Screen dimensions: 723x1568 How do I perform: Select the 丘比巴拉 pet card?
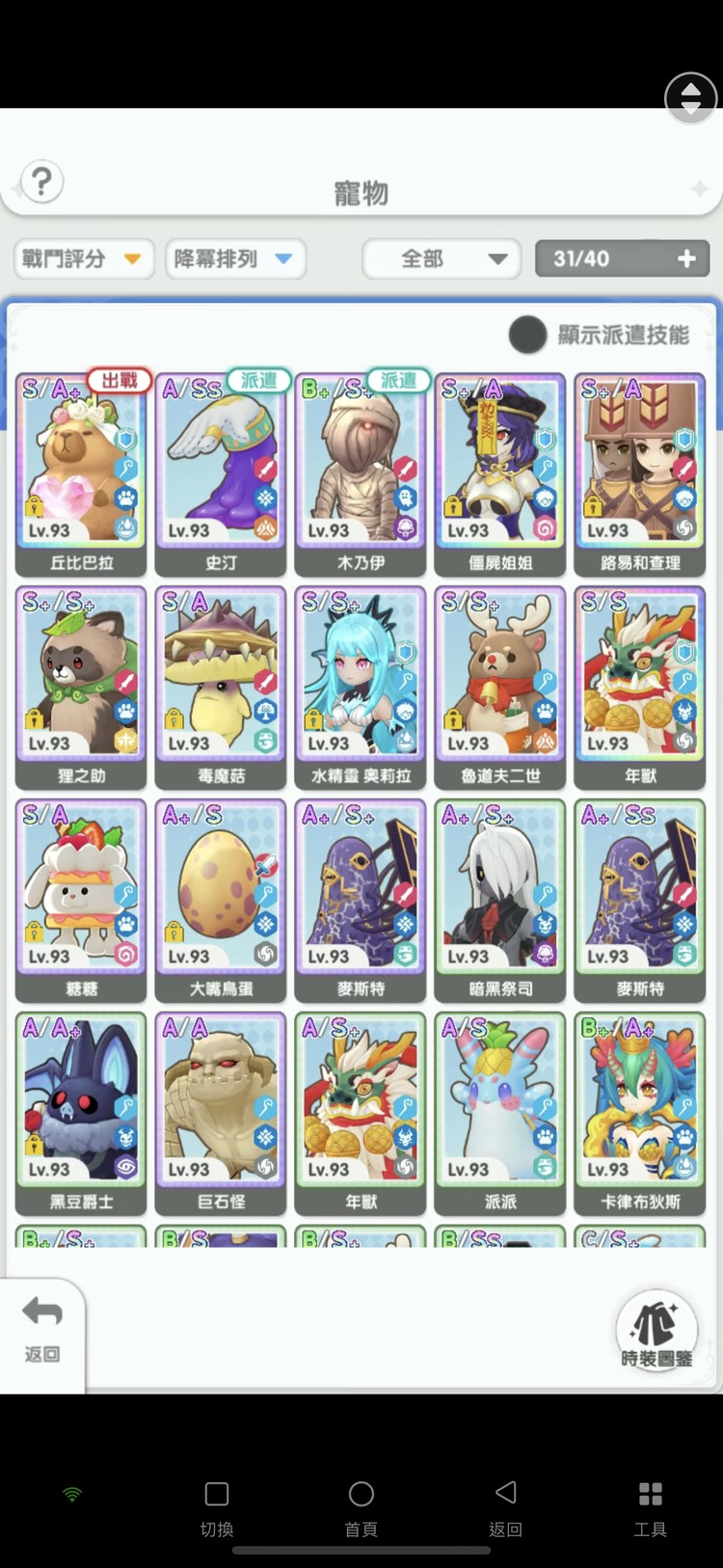pos(81,473)
